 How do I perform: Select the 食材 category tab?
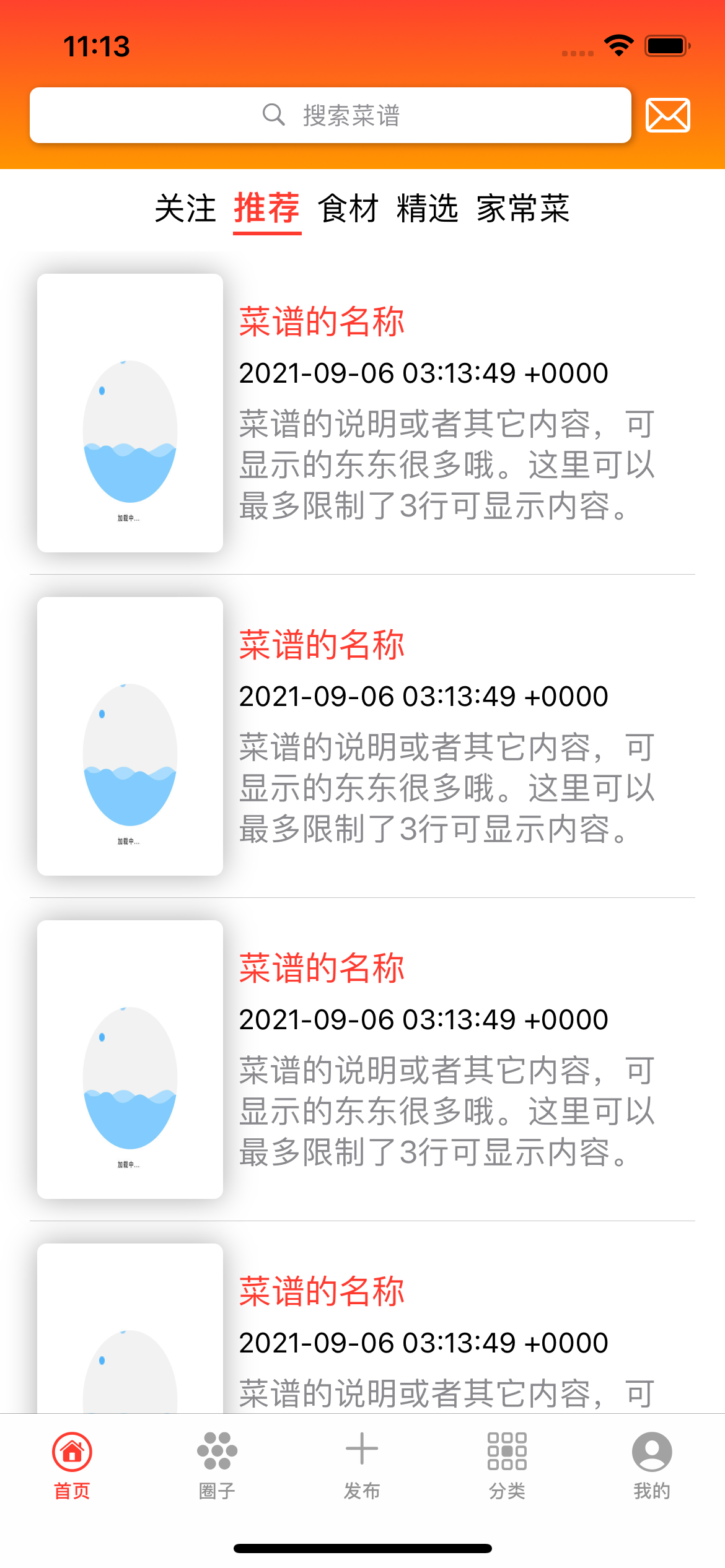tap(349, 210)
